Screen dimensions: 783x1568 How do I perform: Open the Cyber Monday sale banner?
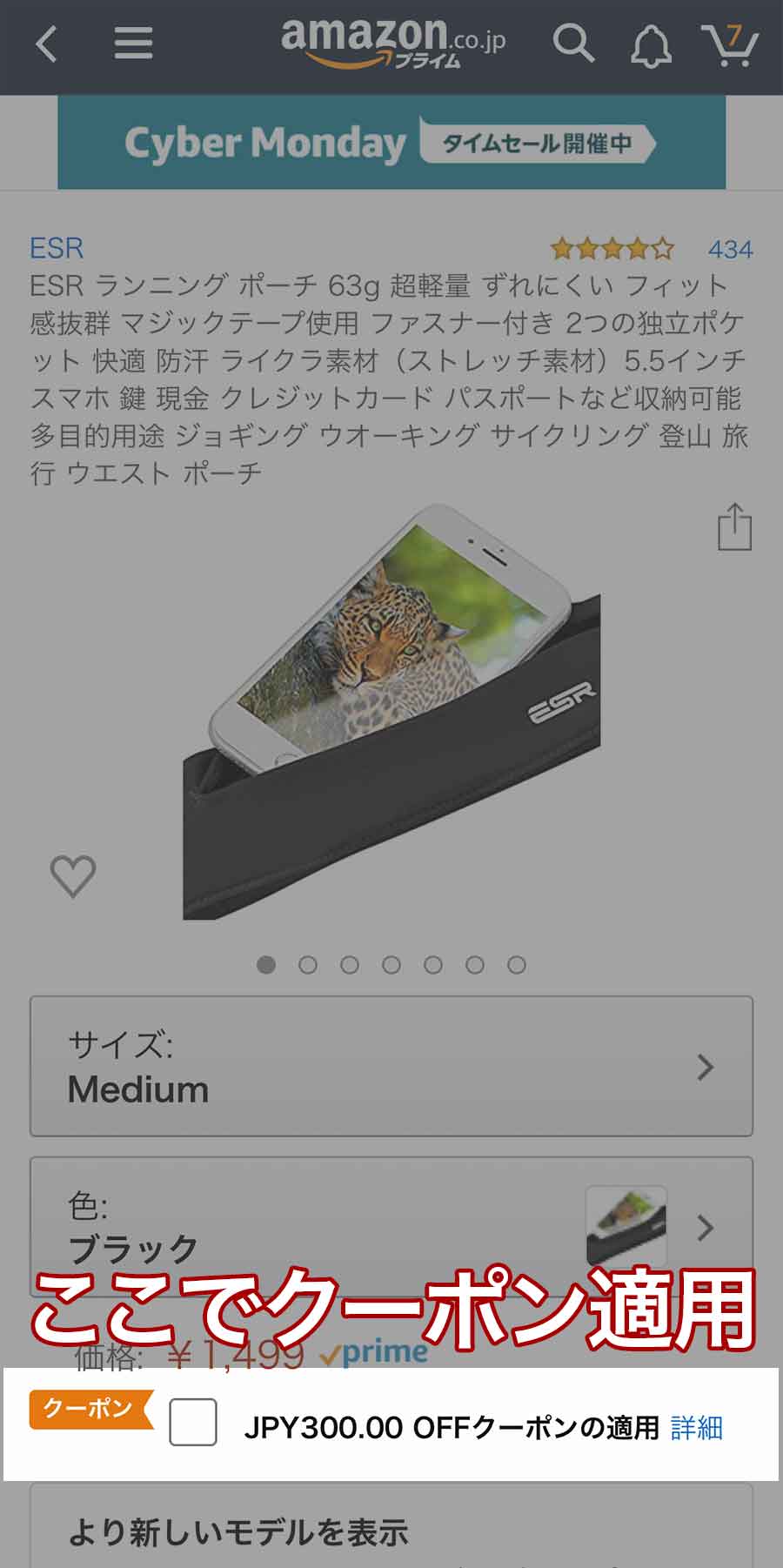pyautogui.click(x=391, y=143)
